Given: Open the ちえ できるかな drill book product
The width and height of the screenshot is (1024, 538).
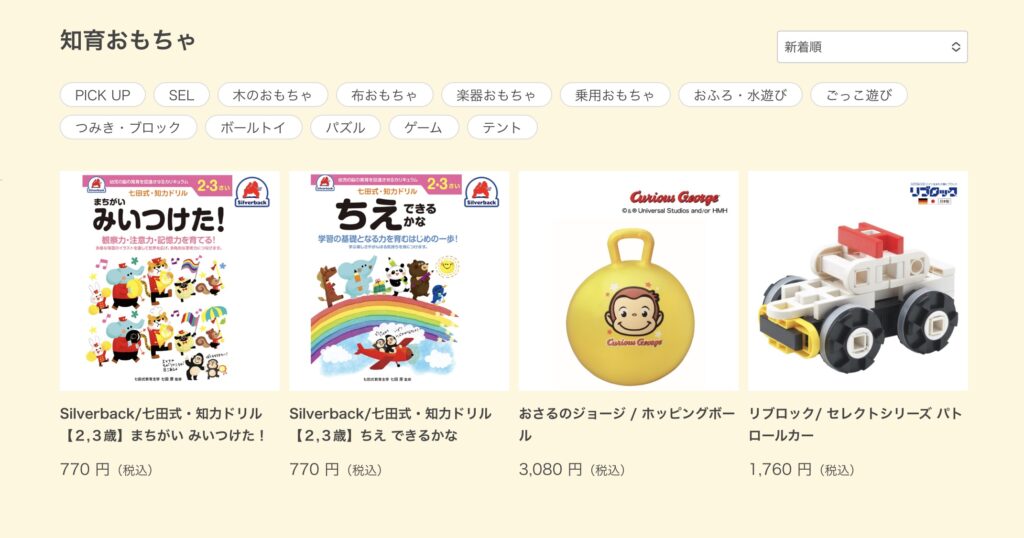Looking at the screenshot, I should tap(399, 281).
